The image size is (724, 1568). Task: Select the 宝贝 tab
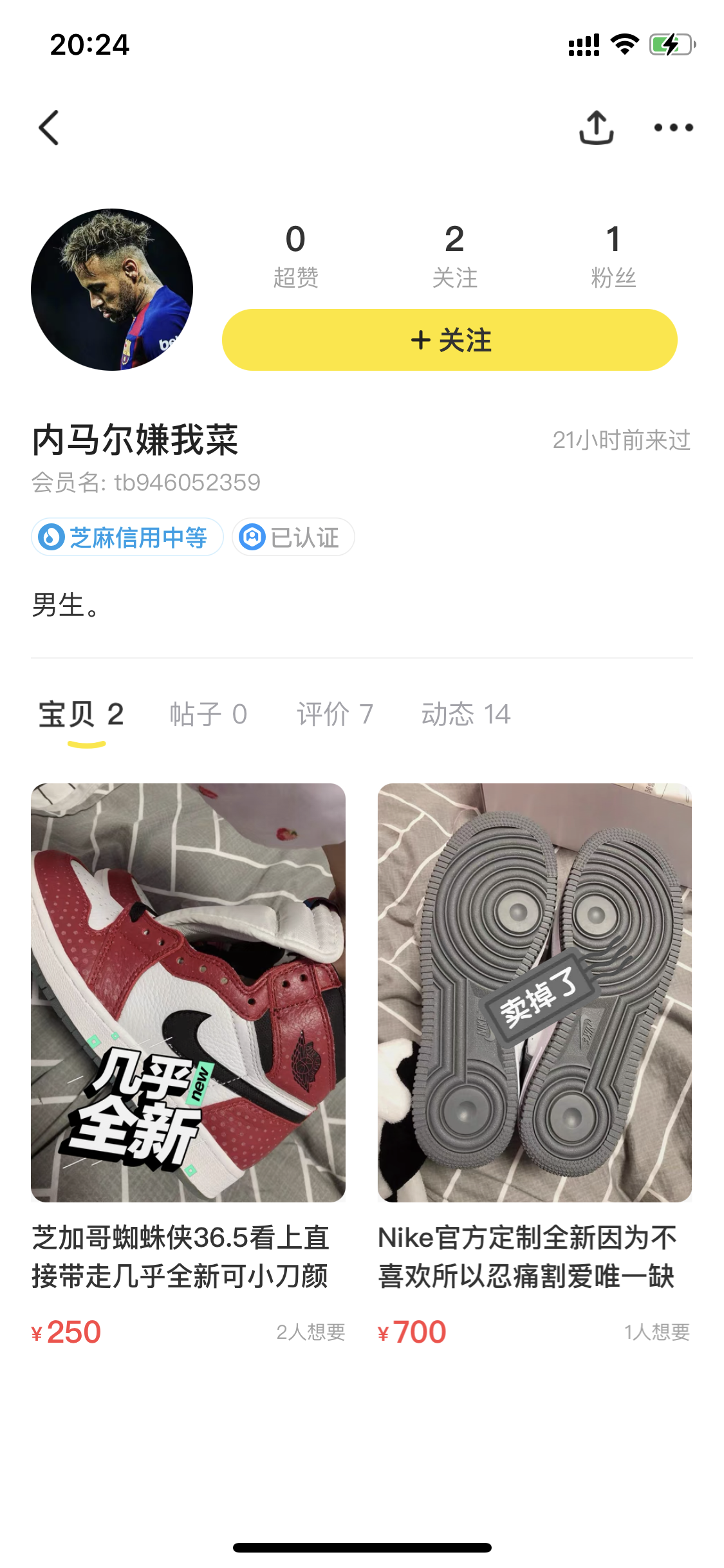[x=81, y=714]
